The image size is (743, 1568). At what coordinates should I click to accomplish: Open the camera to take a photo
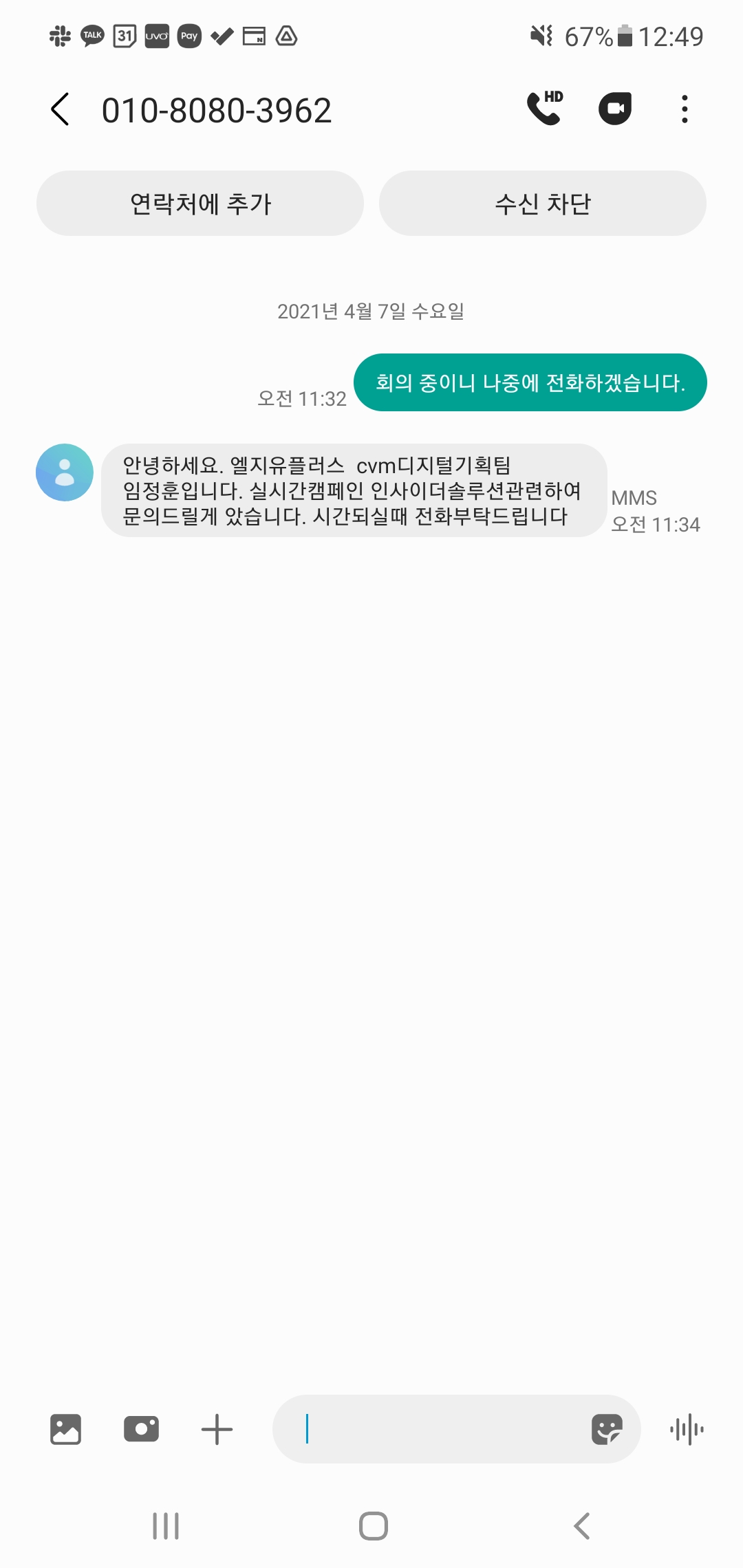pyautogui.click(x=141, y=1429)
